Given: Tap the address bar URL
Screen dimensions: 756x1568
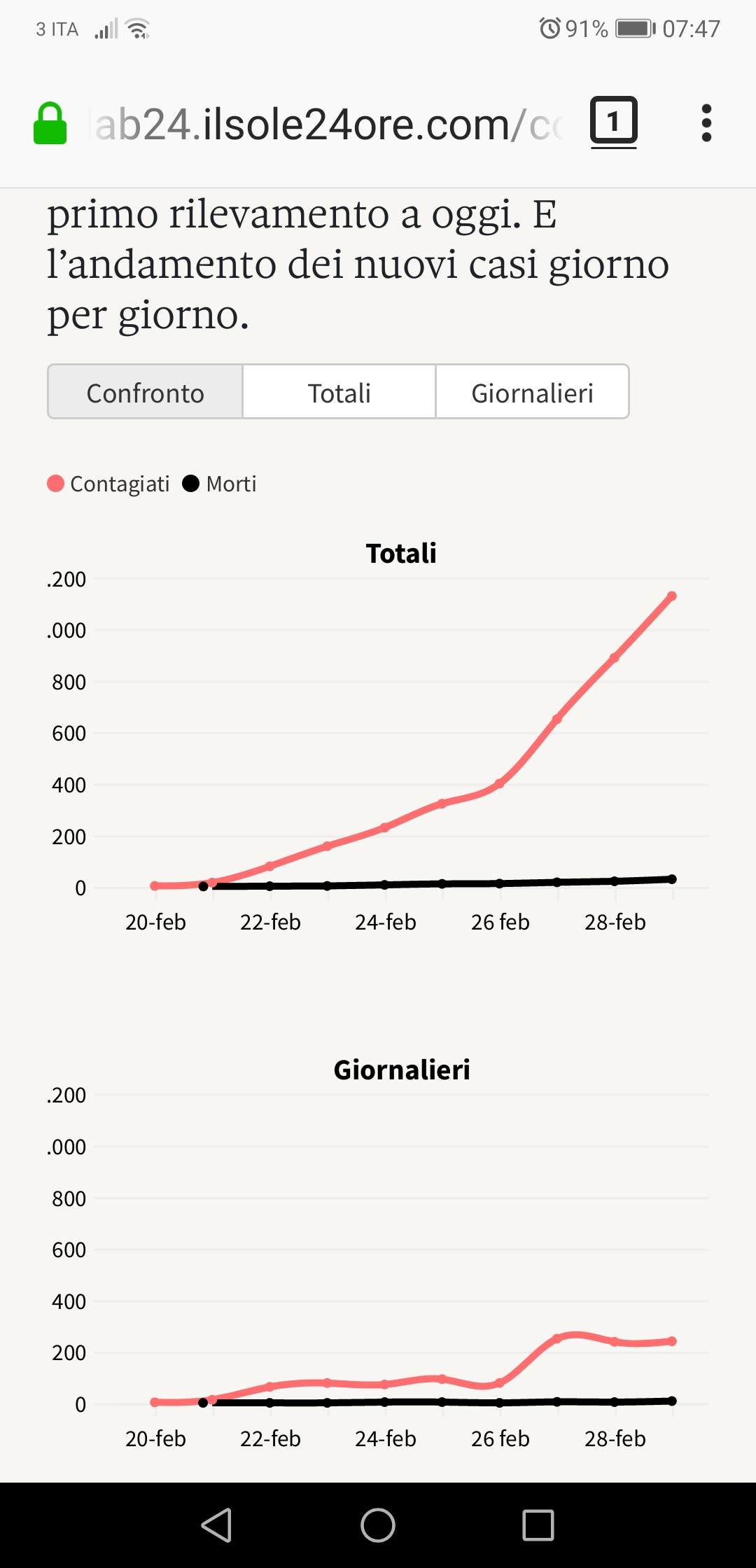Looking at the screenshot, I should [x=329, y=125].
